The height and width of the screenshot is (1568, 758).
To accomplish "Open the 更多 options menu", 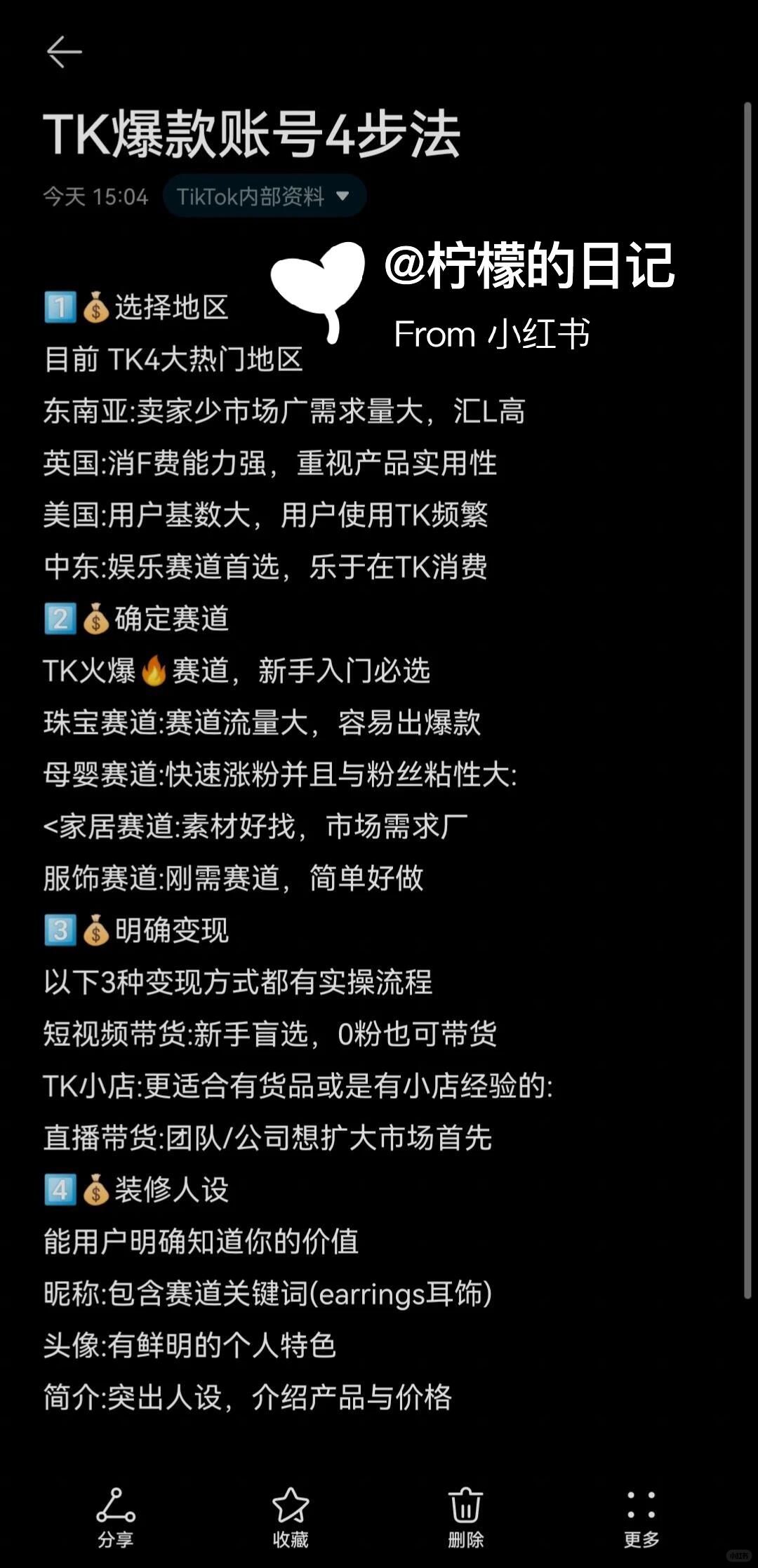I will pyautogui.click(x=641, y=1517).
